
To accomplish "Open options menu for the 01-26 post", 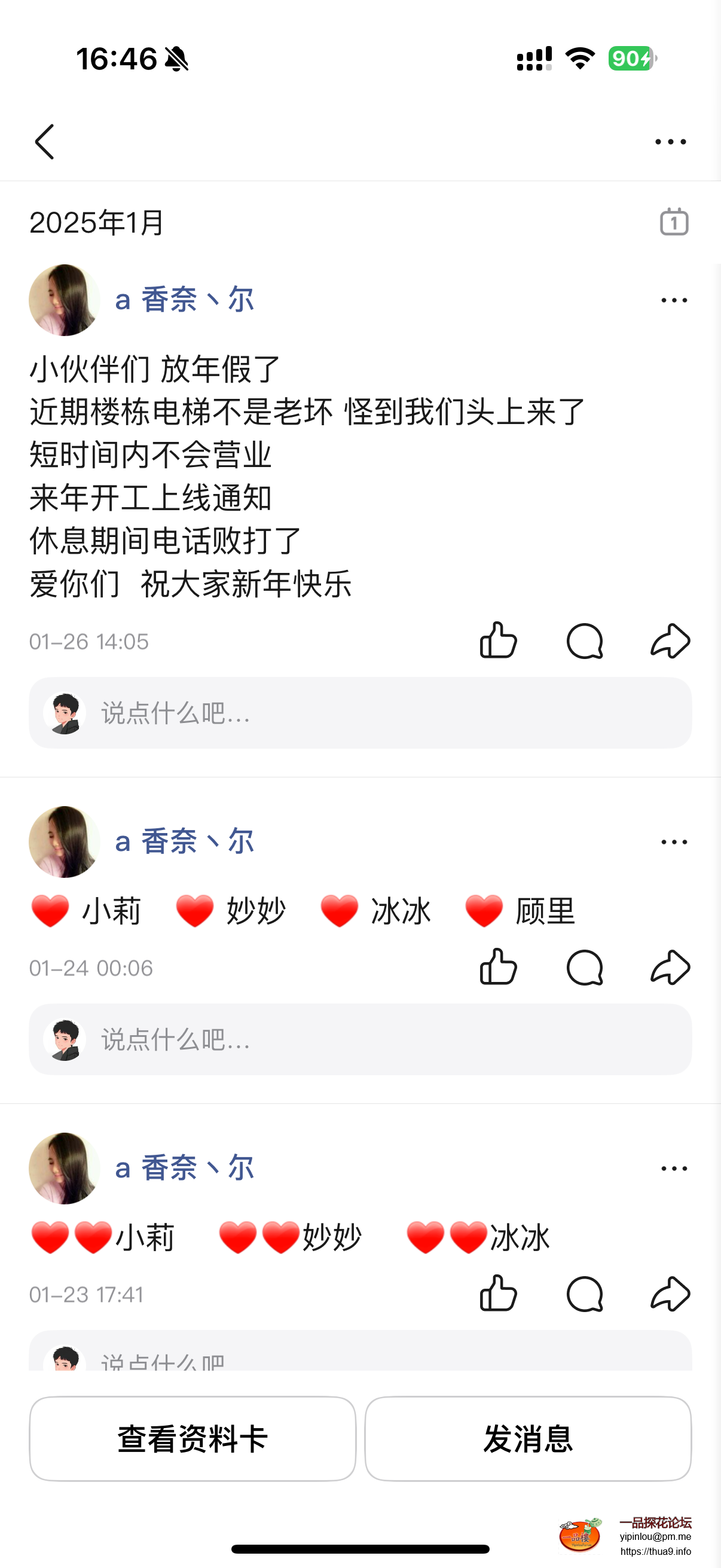I will click(674, 300).
